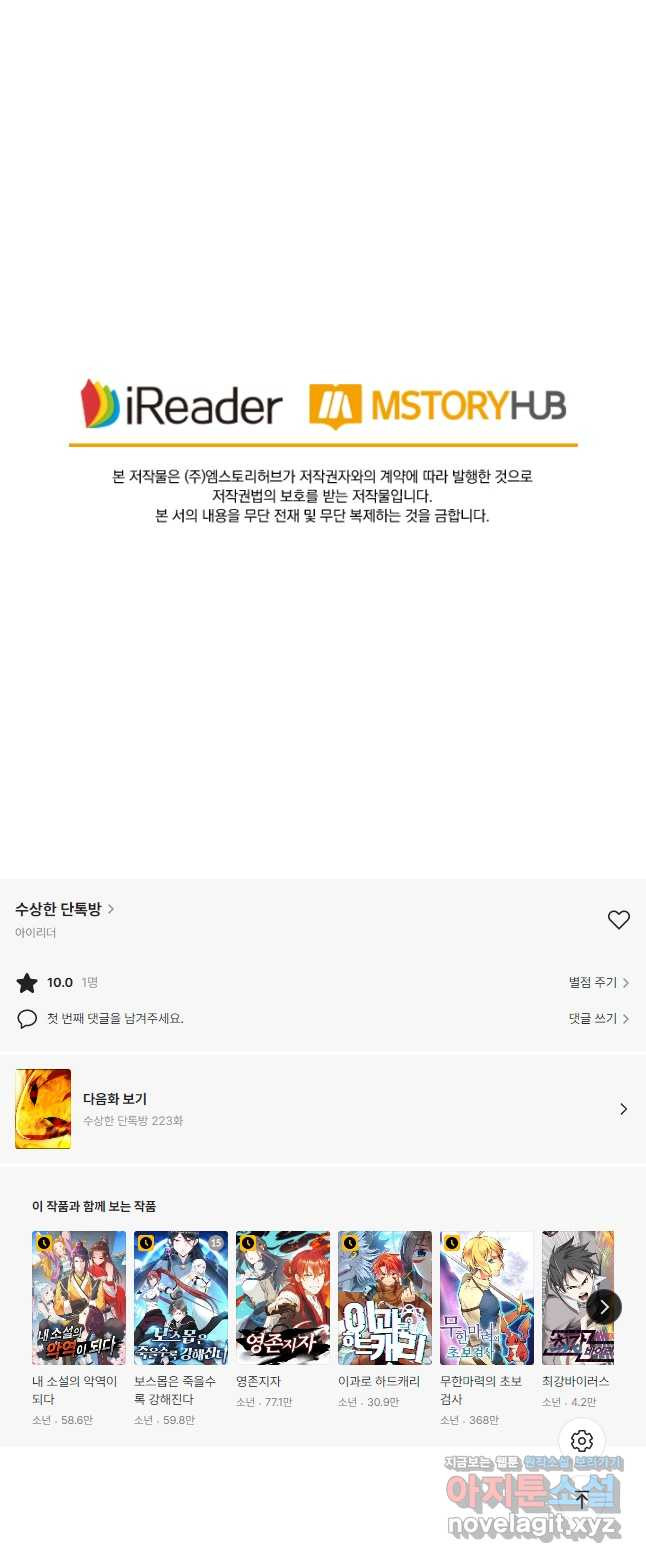This screenshot has width=646, height=1563.
Task: Open the next episode 수상한 단톡방 223화
Action: [322, 1108]
